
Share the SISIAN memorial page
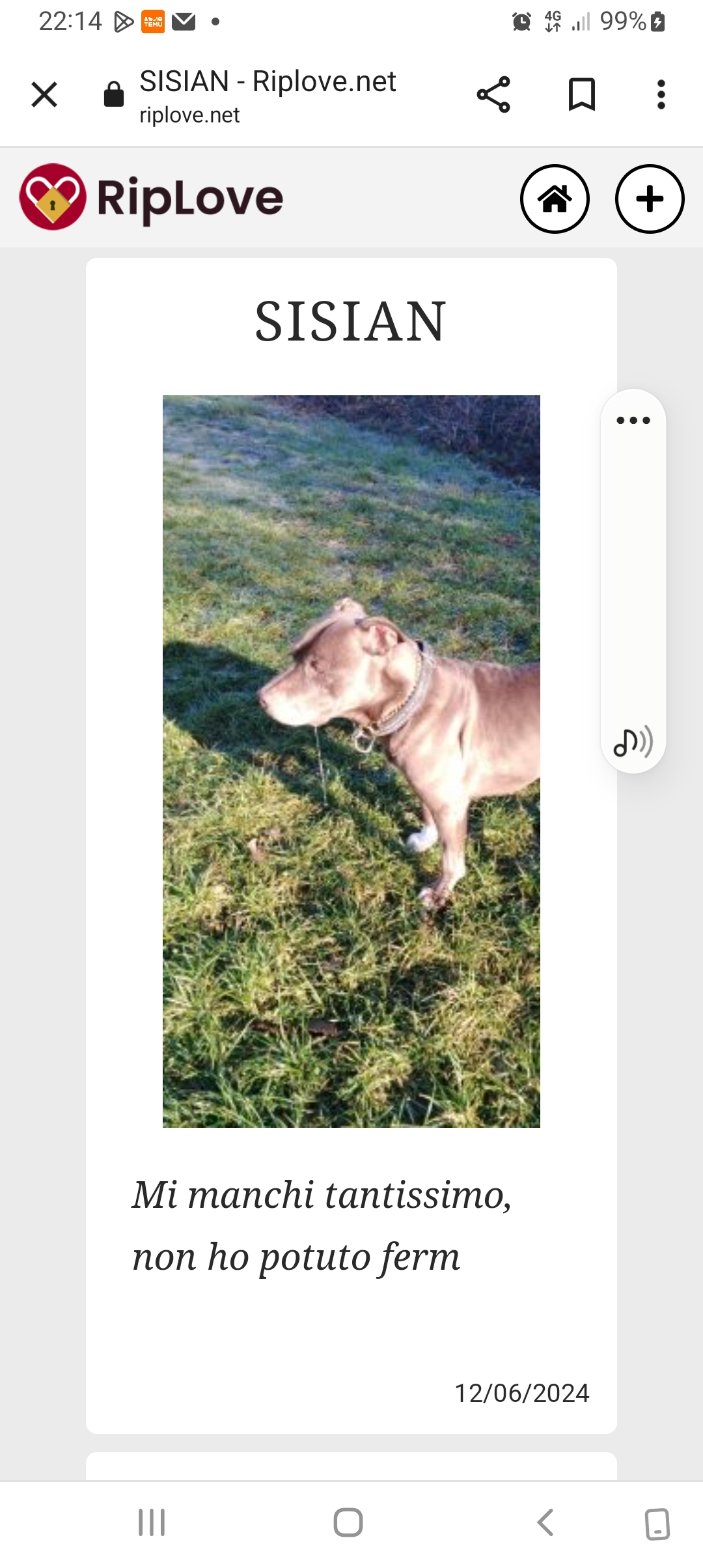click(493, 95)
